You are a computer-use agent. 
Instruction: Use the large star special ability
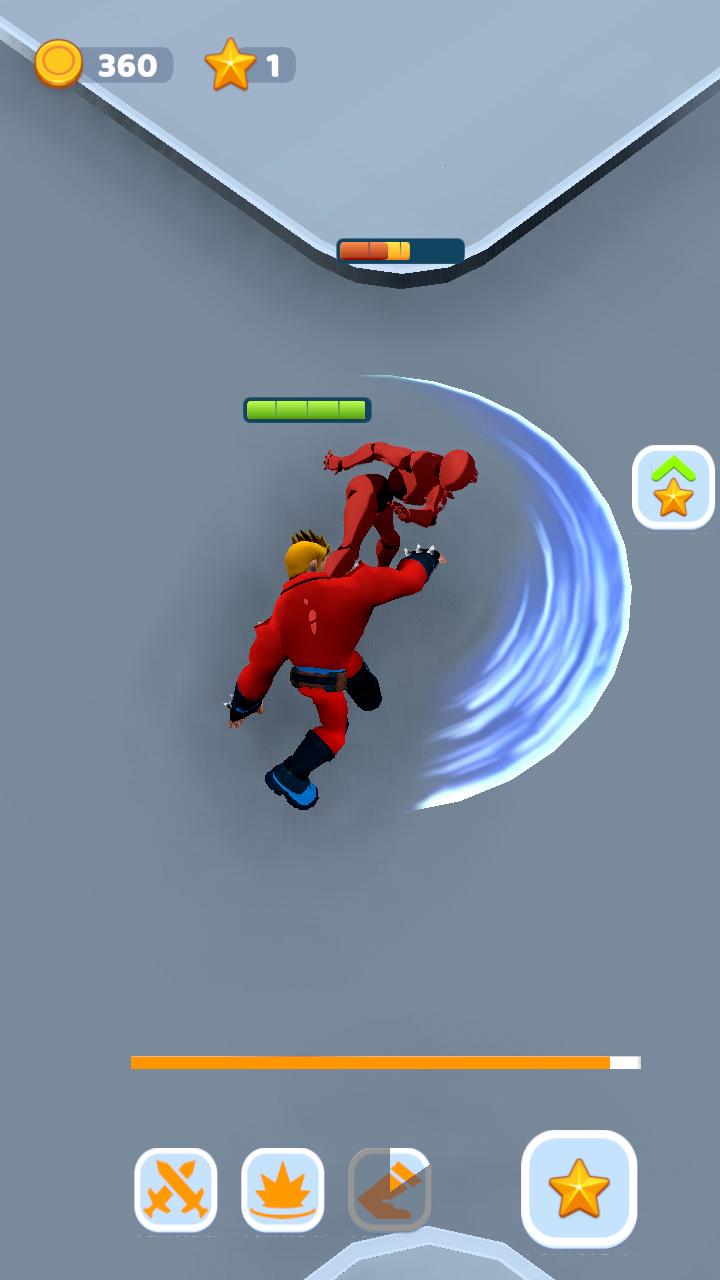[579, 1189]
